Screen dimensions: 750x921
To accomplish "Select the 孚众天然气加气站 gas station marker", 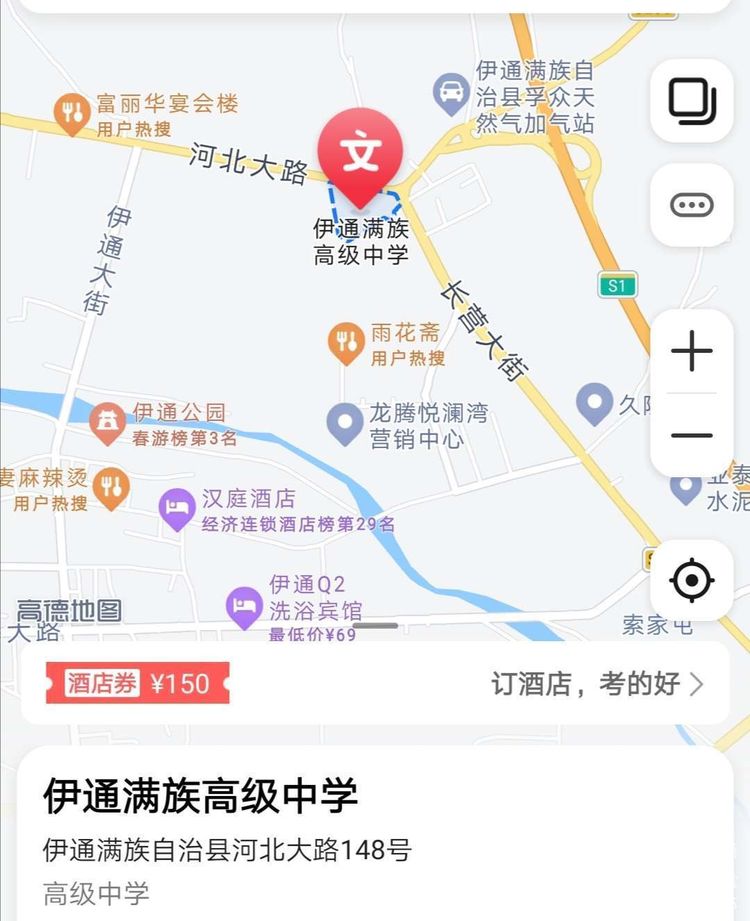I will pos(452,95).
